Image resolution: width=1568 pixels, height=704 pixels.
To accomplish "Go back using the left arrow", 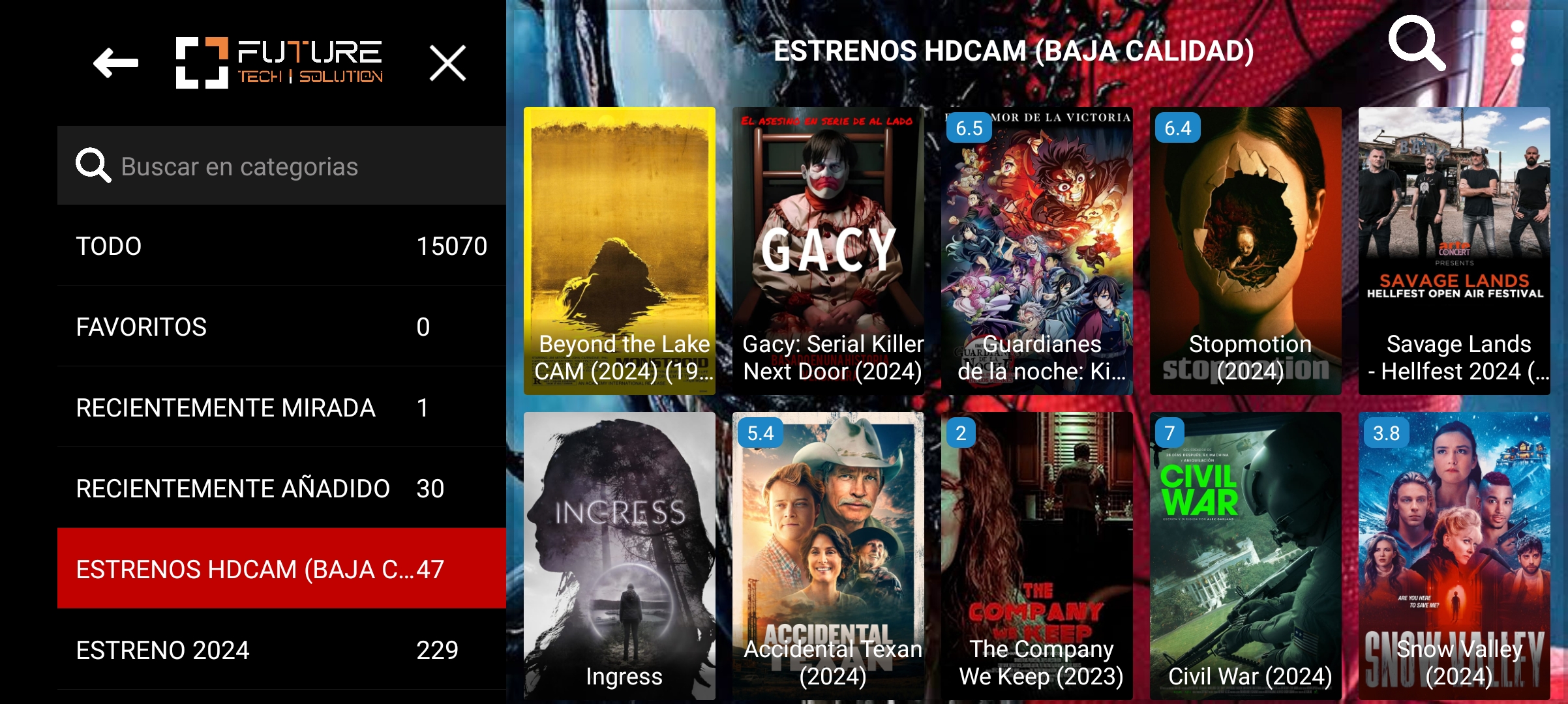I will [115, 63].
